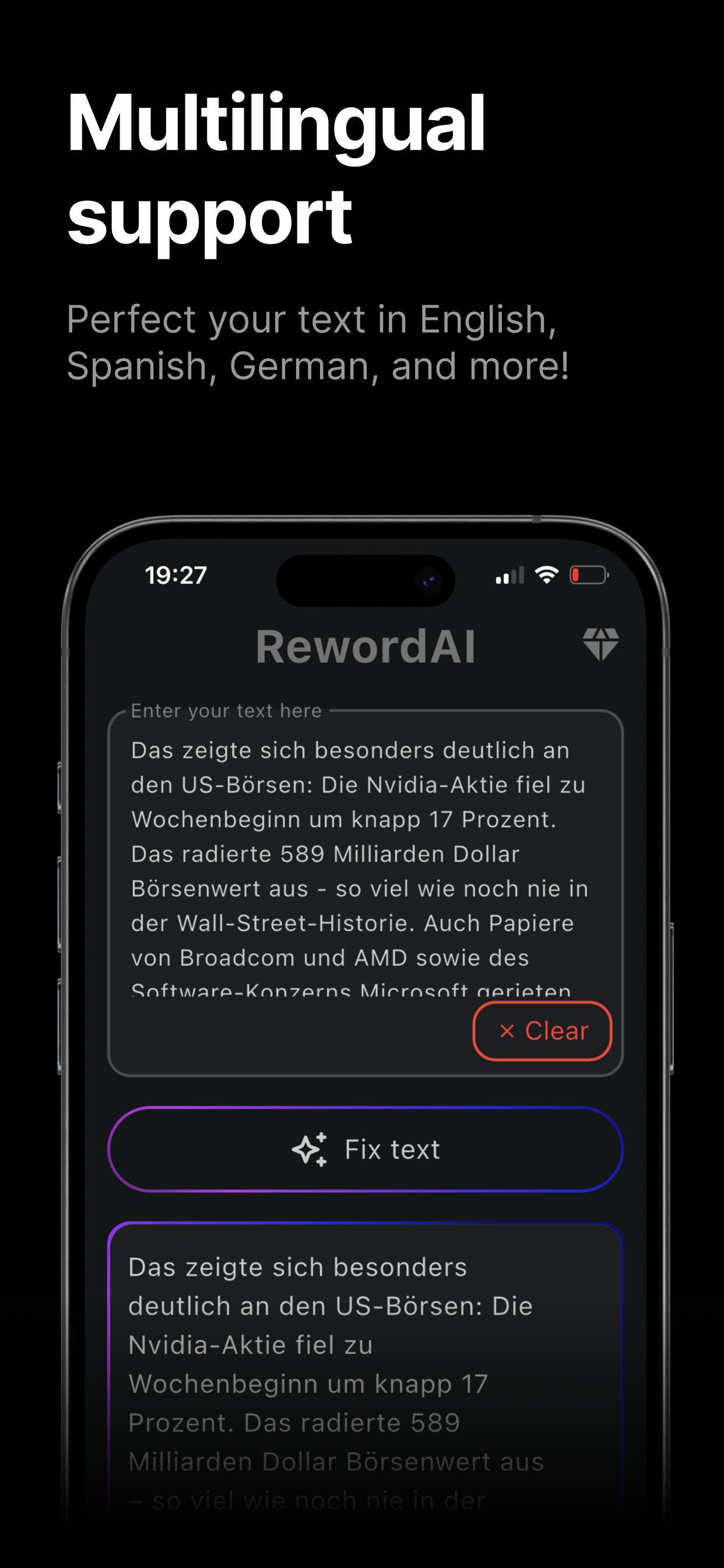Tap the 'Enter your text here' label

[x=226, y=710]
